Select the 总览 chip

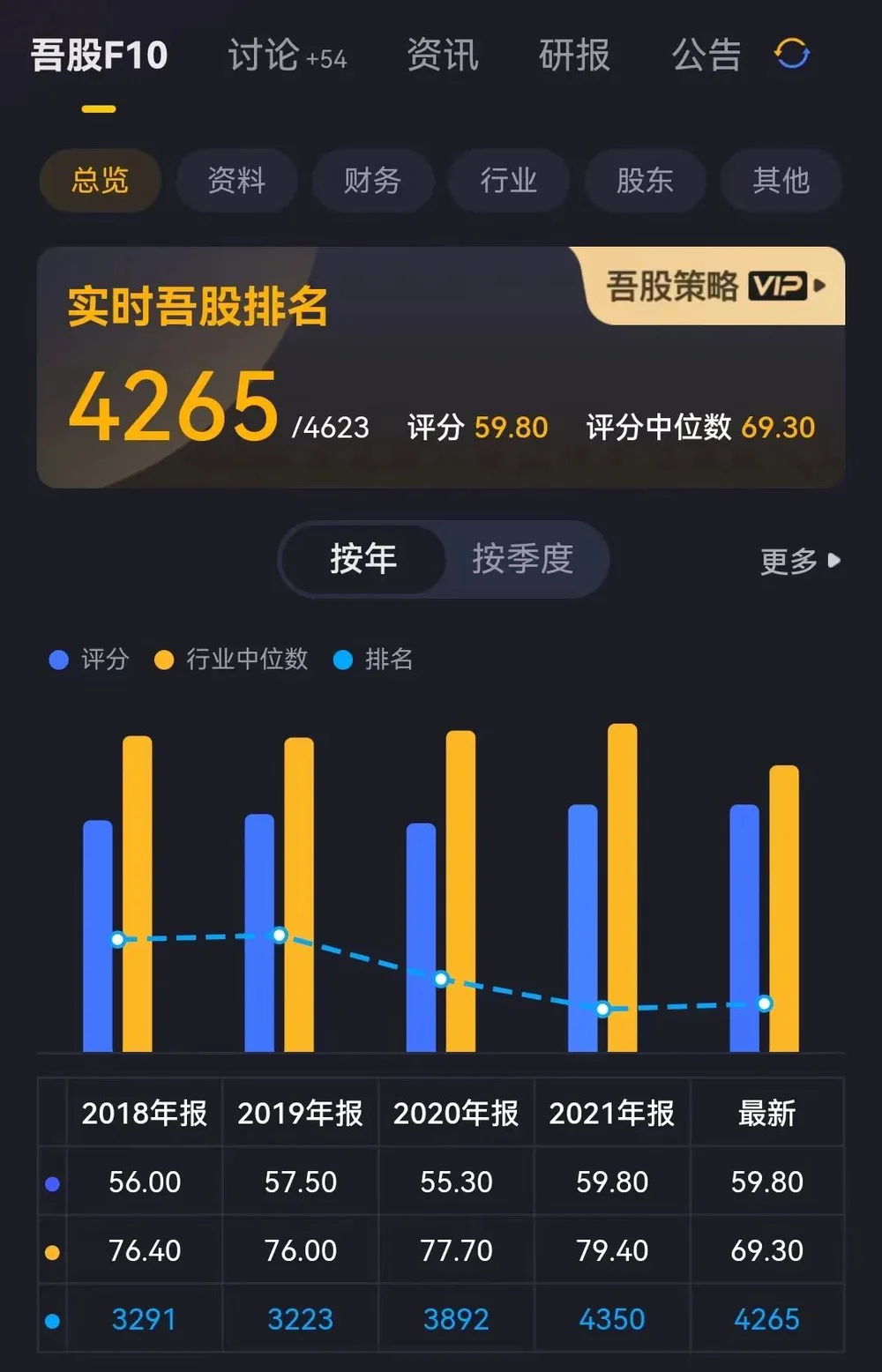[x=101, y=181]
